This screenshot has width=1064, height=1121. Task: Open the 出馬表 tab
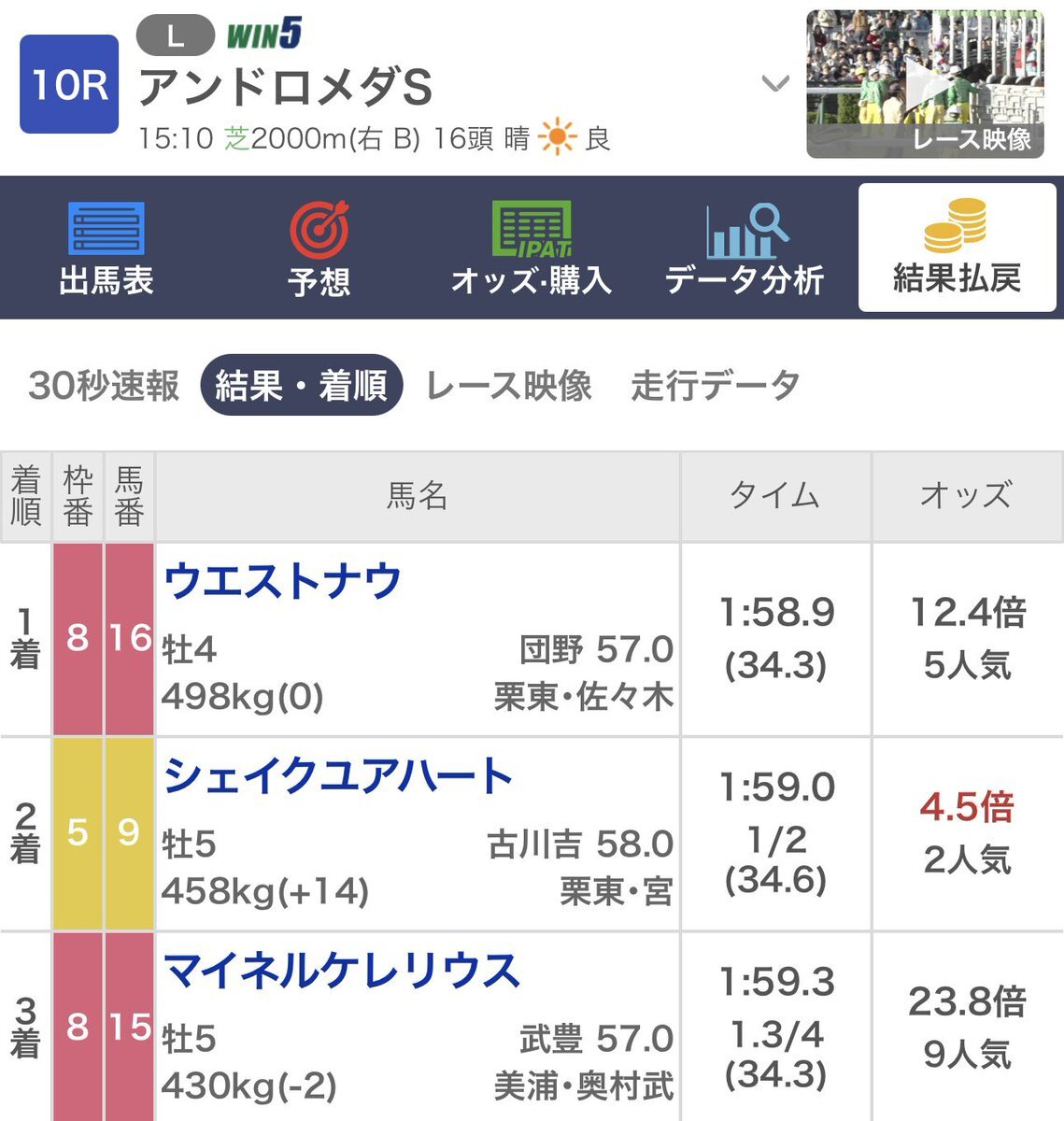click(106, 248)
